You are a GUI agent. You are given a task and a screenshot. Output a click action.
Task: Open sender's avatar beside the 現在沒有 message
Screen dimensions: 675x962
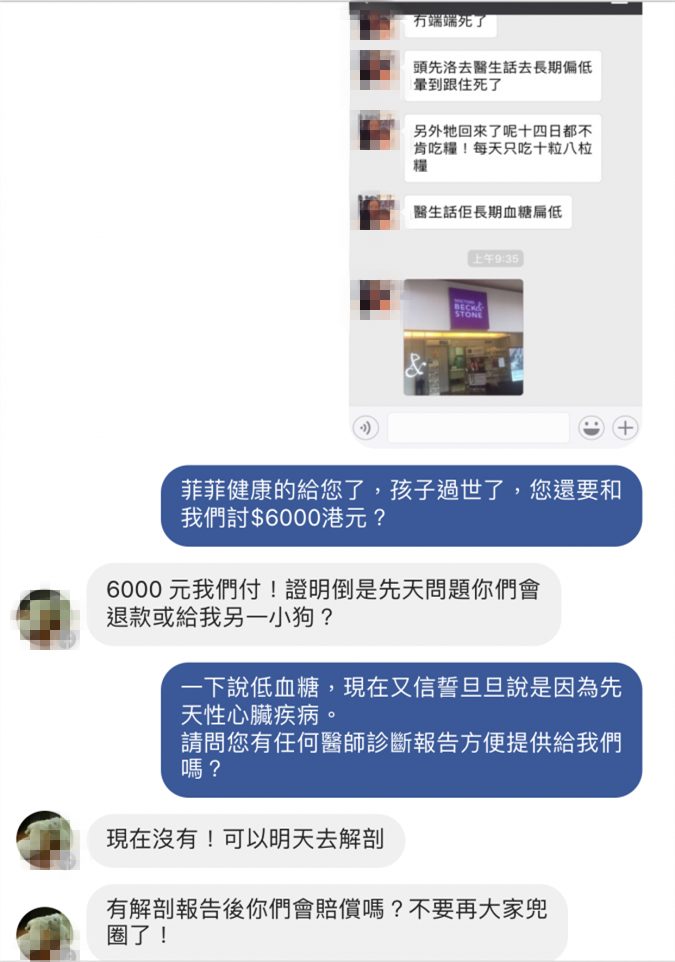coord(46,840)
